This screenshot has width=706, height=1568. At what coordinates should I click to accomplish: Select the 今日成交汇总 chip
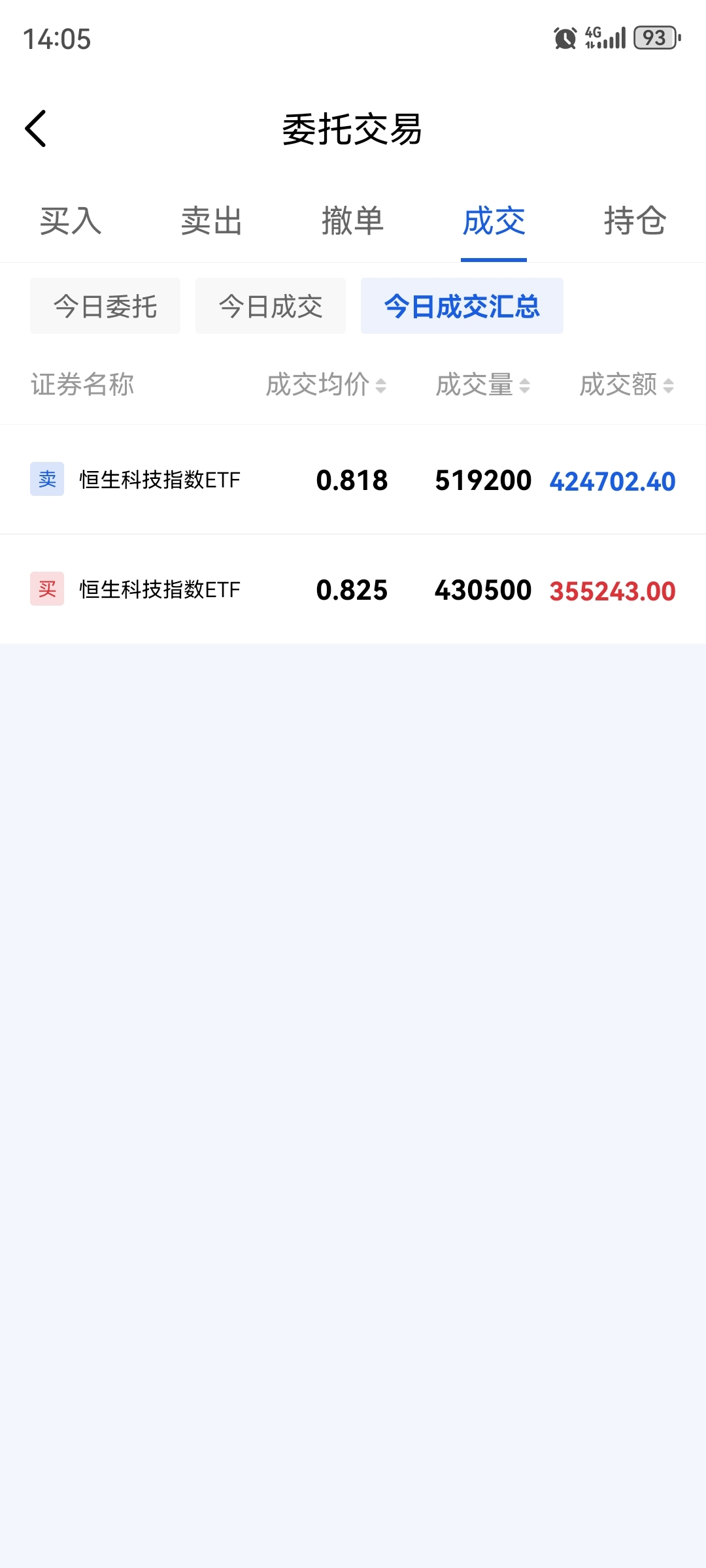(x=462, y=306)
